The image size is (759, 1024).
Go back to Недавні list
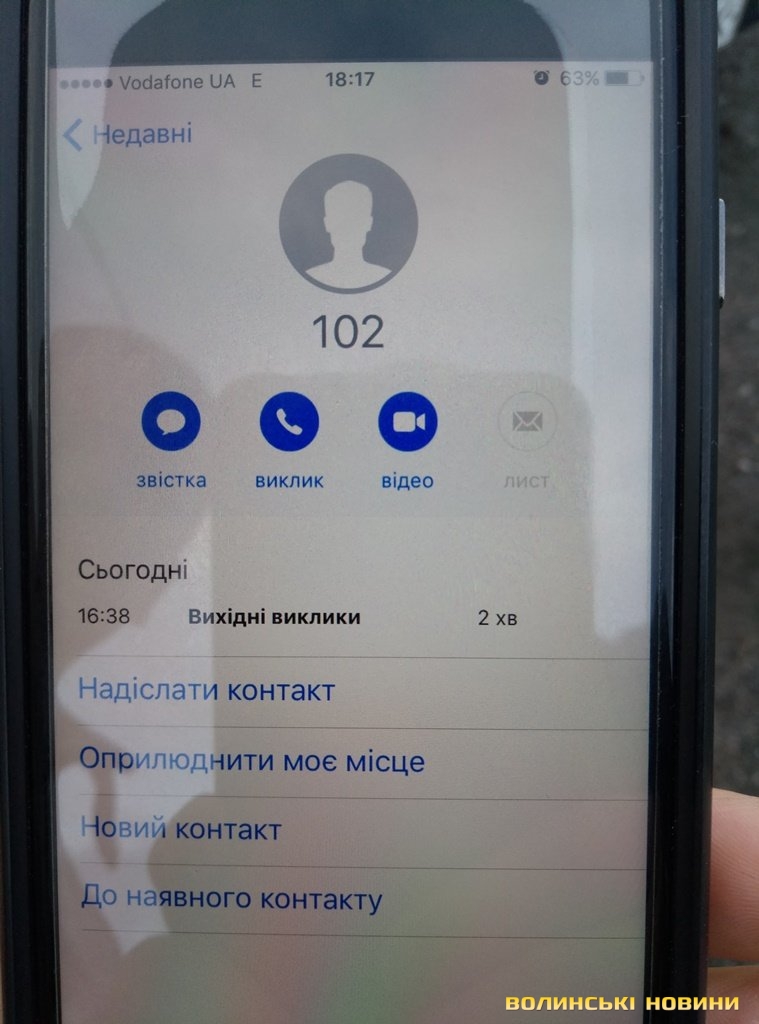click(127, 135)
